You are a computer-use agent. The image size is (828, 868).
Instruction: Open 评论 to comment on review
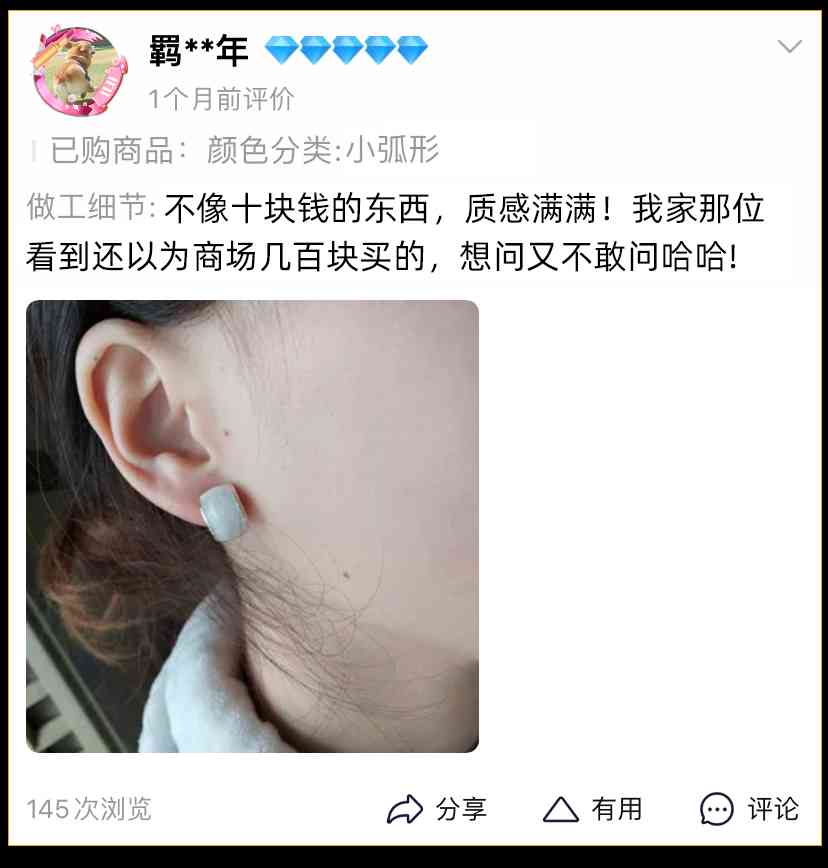point(750,809)
